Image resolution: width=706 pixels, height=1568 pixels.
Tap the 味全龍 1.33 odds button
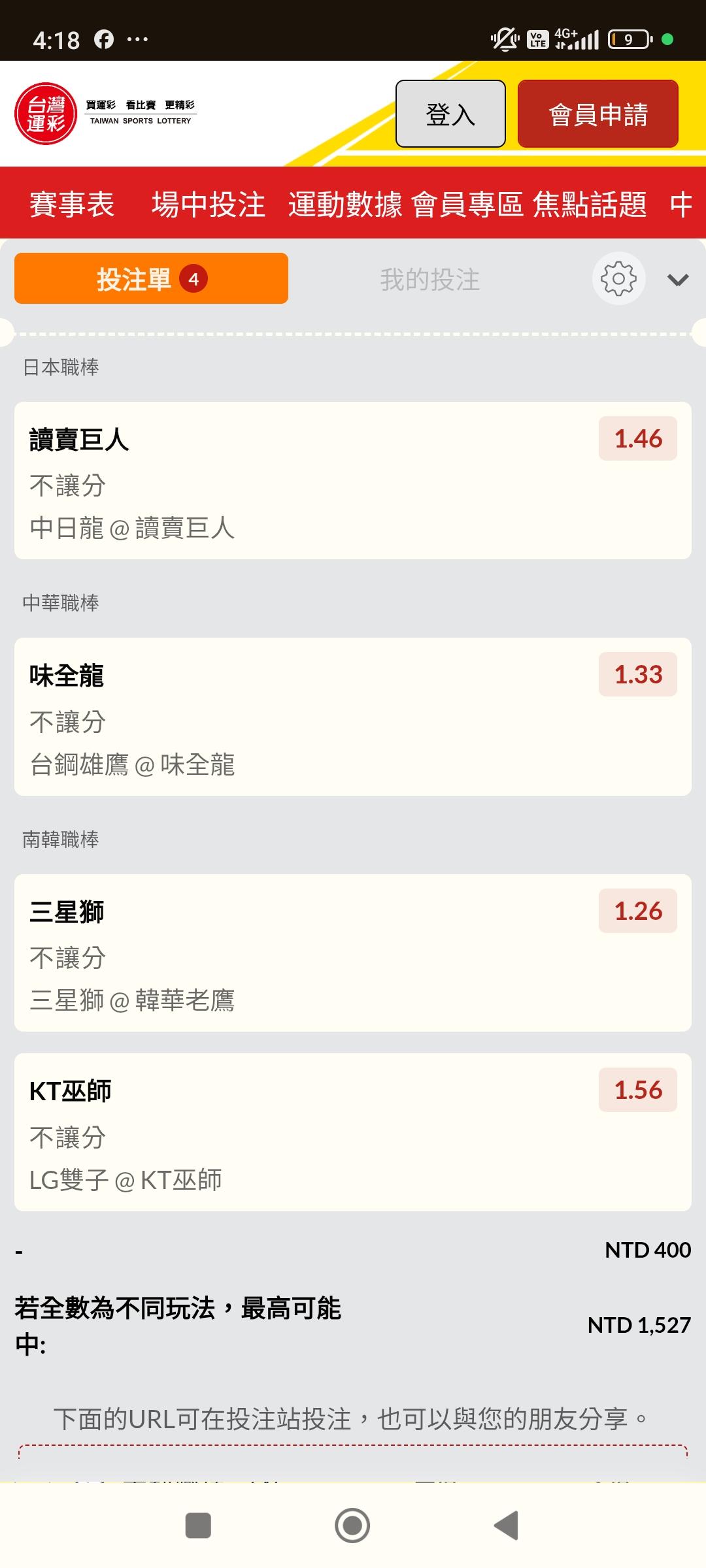click(x=637, y=674)
